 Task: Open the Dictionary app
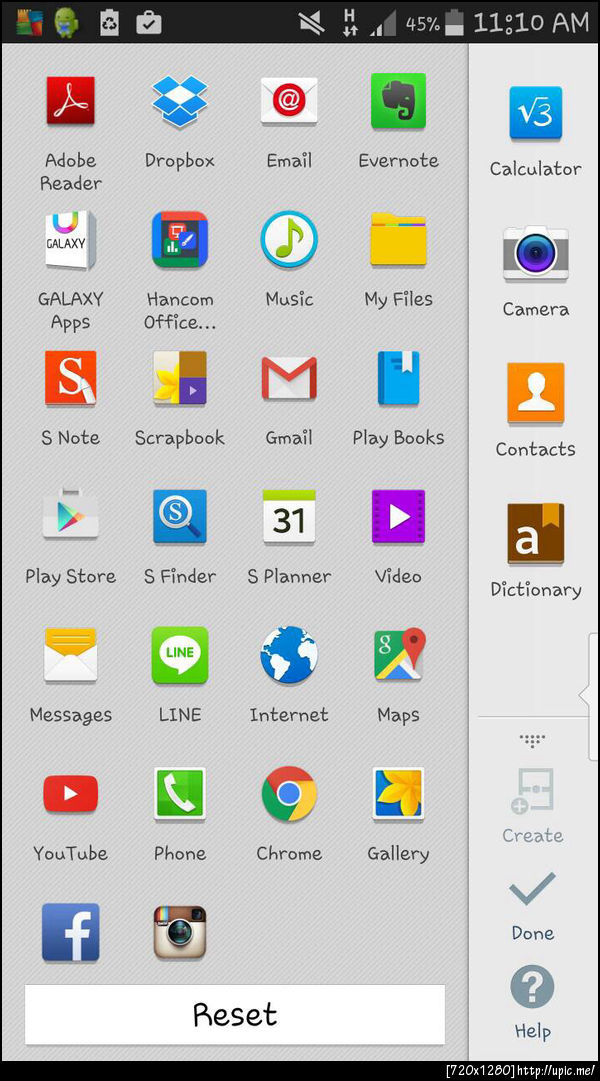point(535,550)
